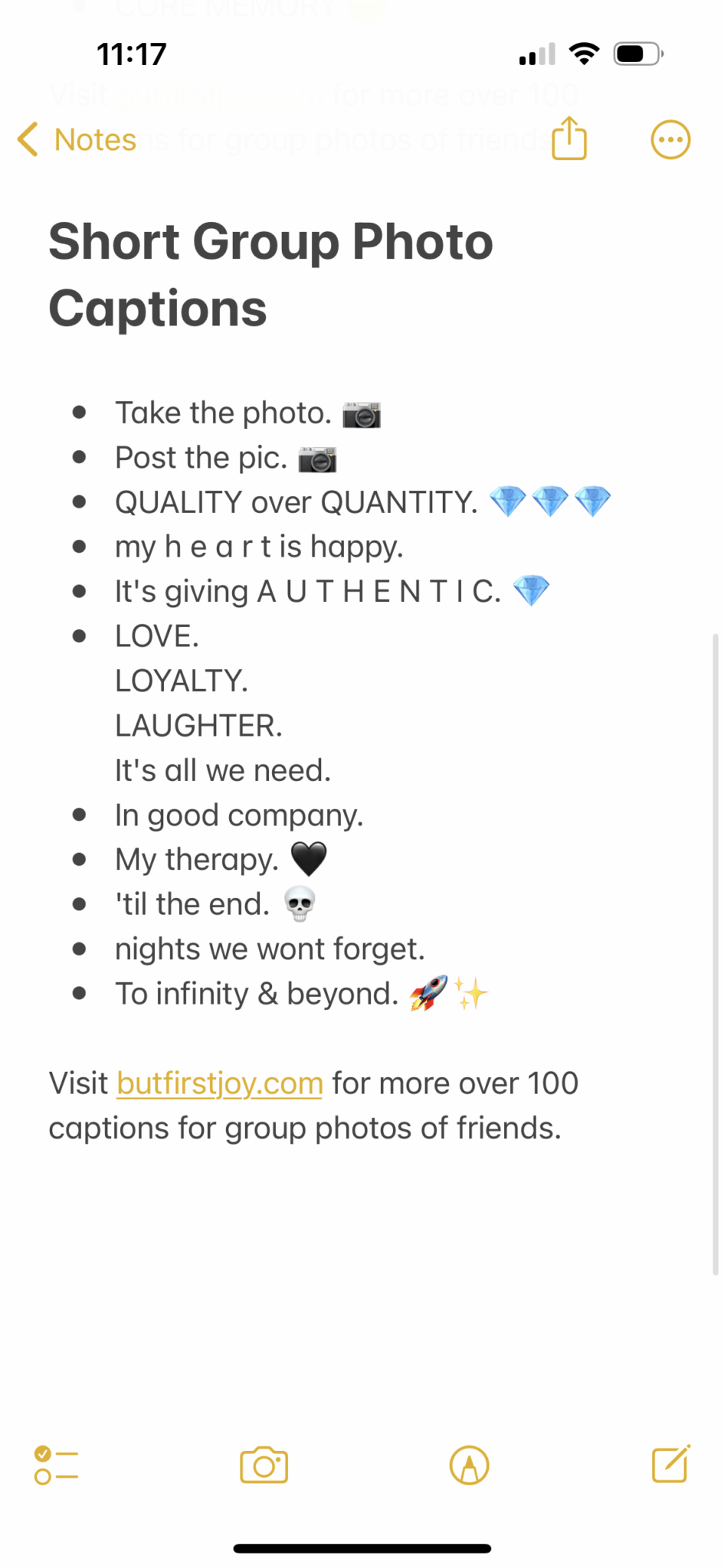Open the butfirstjoy.com link
724x1568 pixels.
220,1083
